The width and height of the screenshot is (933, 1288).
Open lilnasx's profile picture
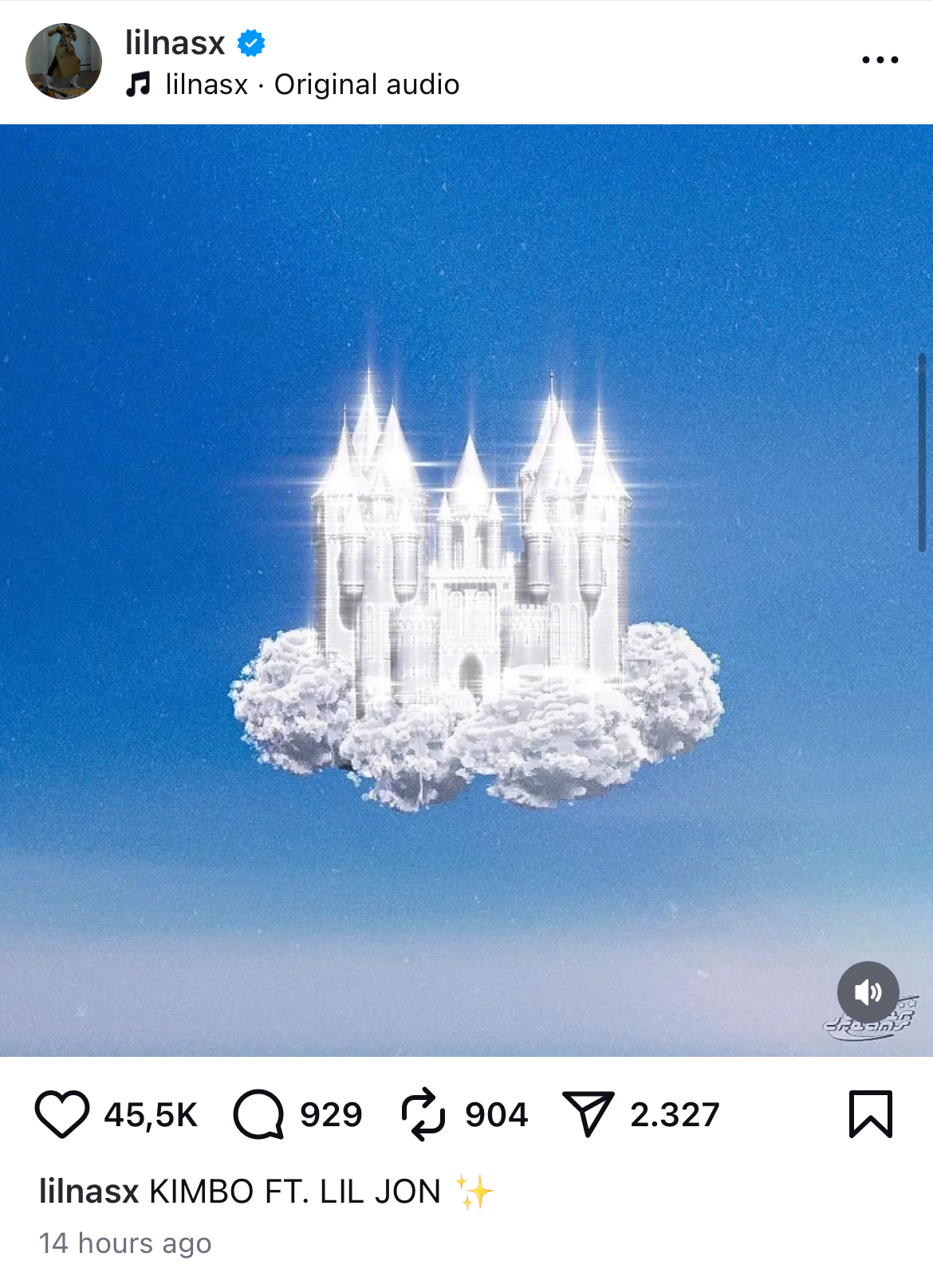[x=64, y=61]
